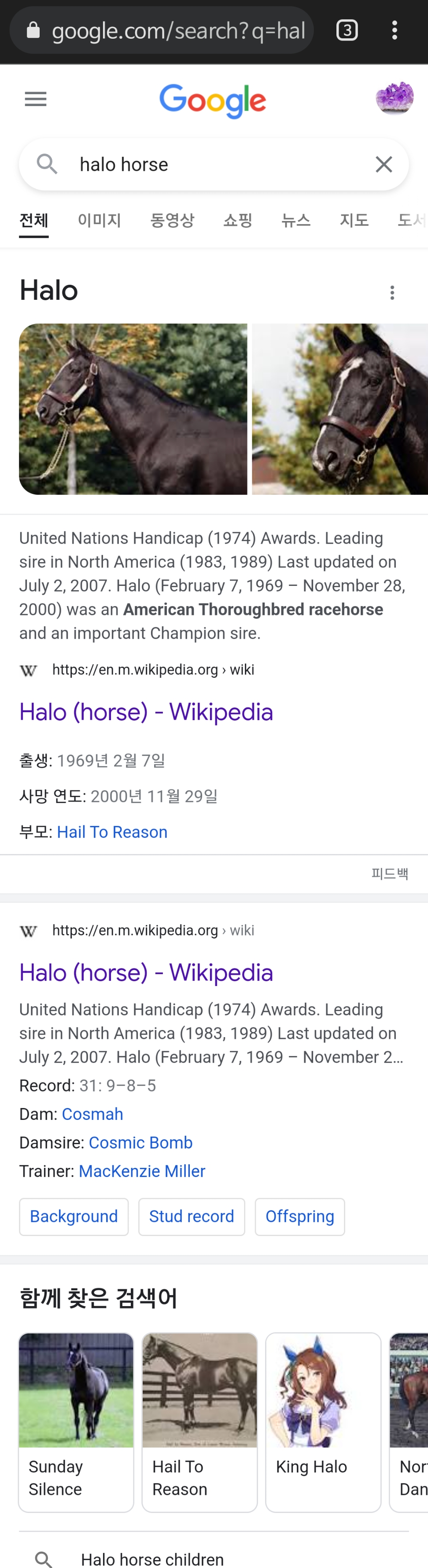
Task: Open the browser overflow menu
Action: 395,30
